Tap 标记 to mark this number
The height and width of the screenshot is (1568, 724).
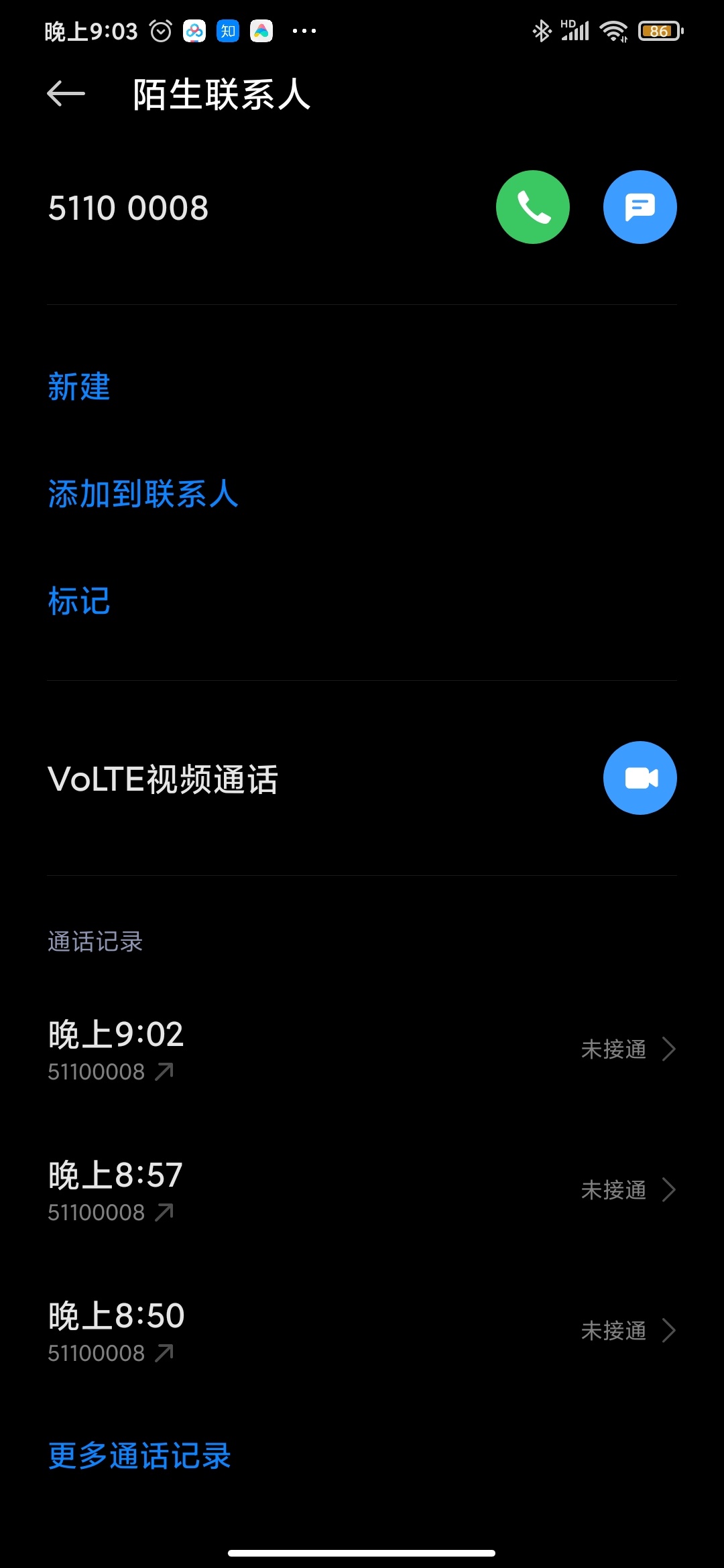(x=79, y=601)
